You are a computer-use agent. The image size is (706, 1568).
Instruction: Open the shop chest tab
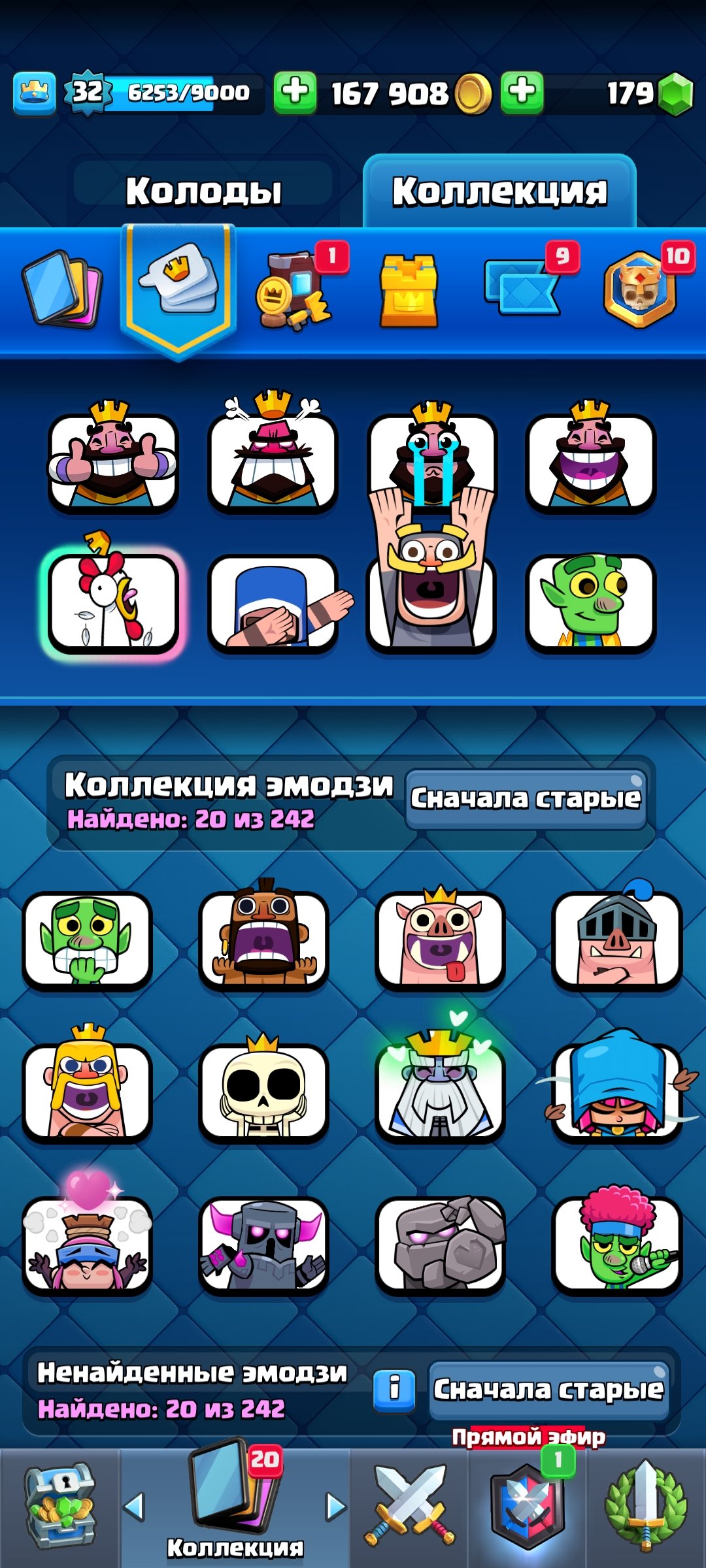point(60,1507)
